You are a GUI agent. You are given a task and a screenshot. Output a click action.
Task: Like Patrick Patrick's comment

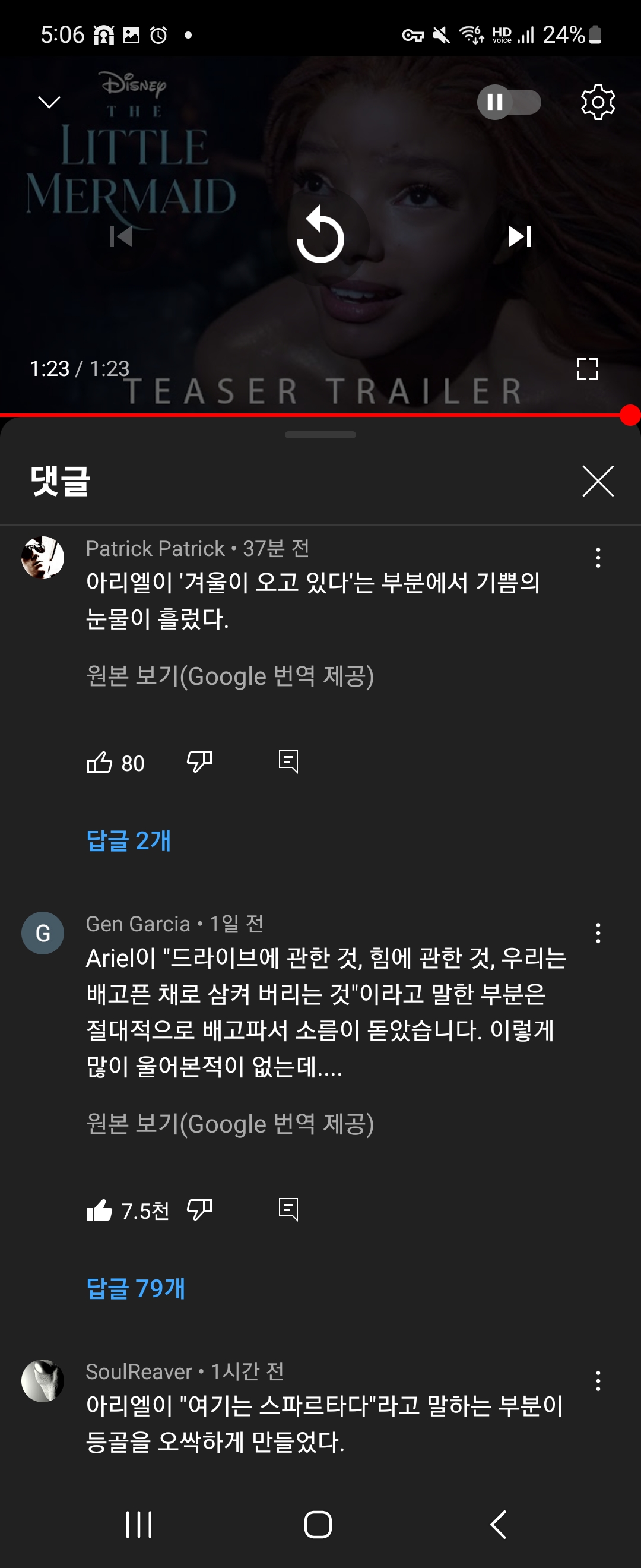point(100,762)
